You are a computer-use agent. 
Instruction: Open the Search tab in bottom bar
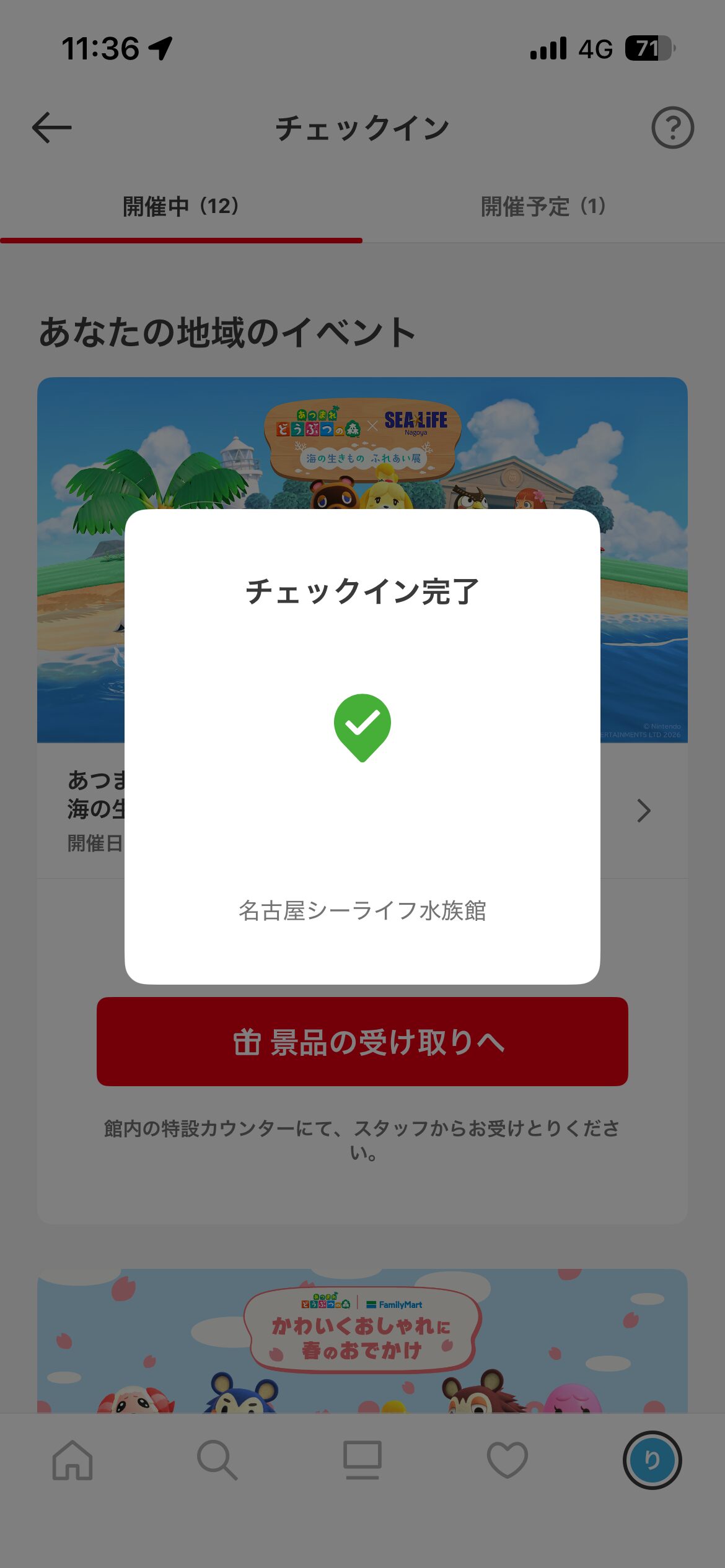[x=217, y=1460]
